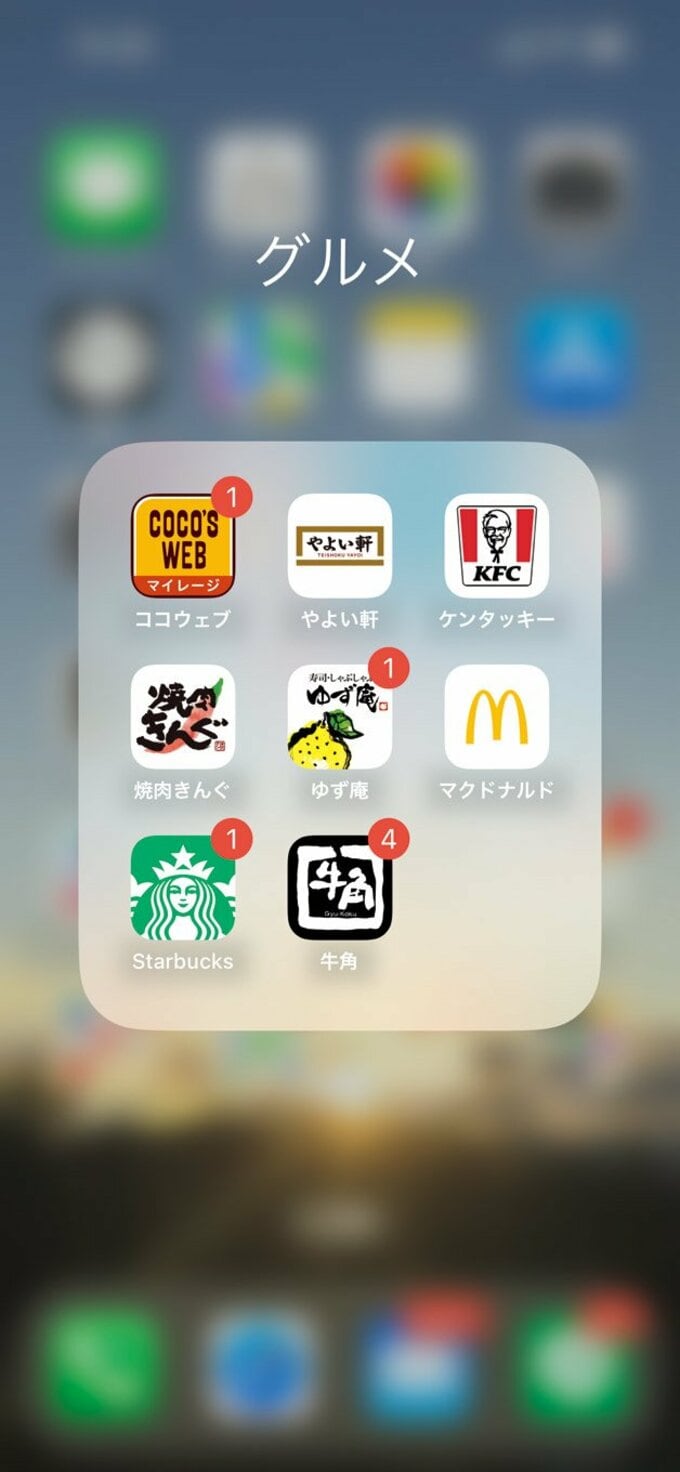Launch the マクドナルド app
This screenshot has height=1472, width=680.
pos(496,716)
